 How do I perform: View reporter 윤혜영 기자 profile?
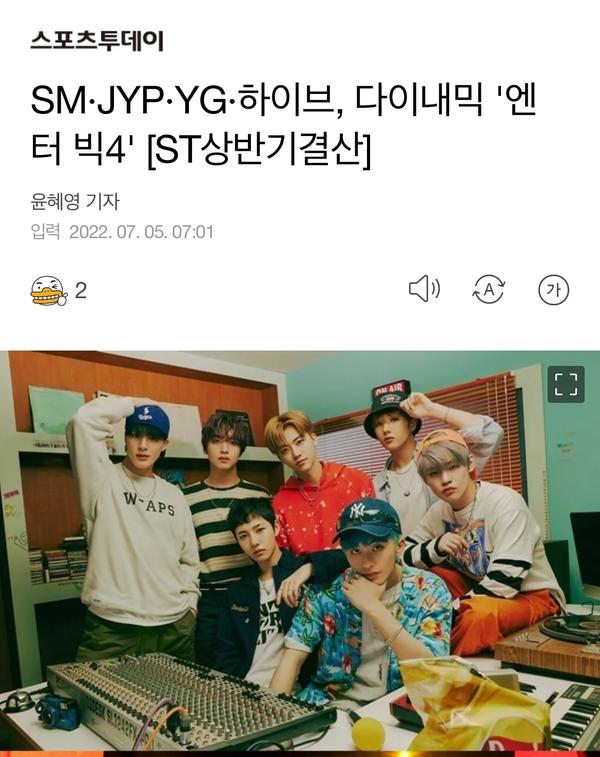75,201
